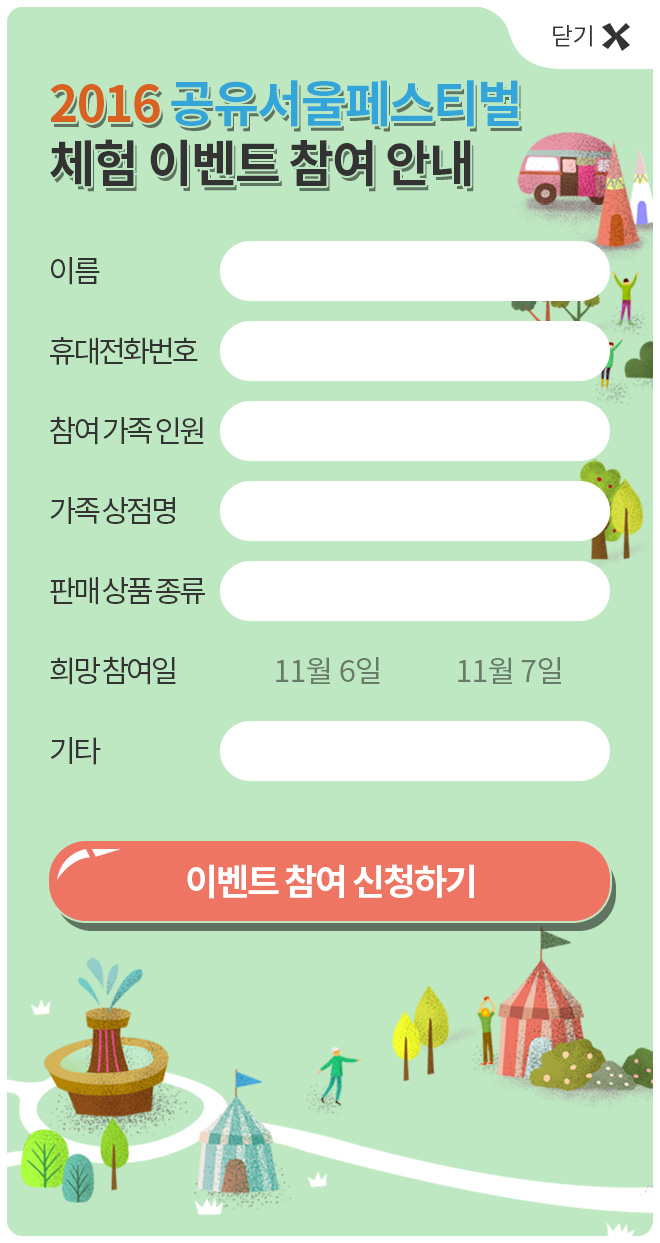Tap the 가족 상점명 input field

414,511
